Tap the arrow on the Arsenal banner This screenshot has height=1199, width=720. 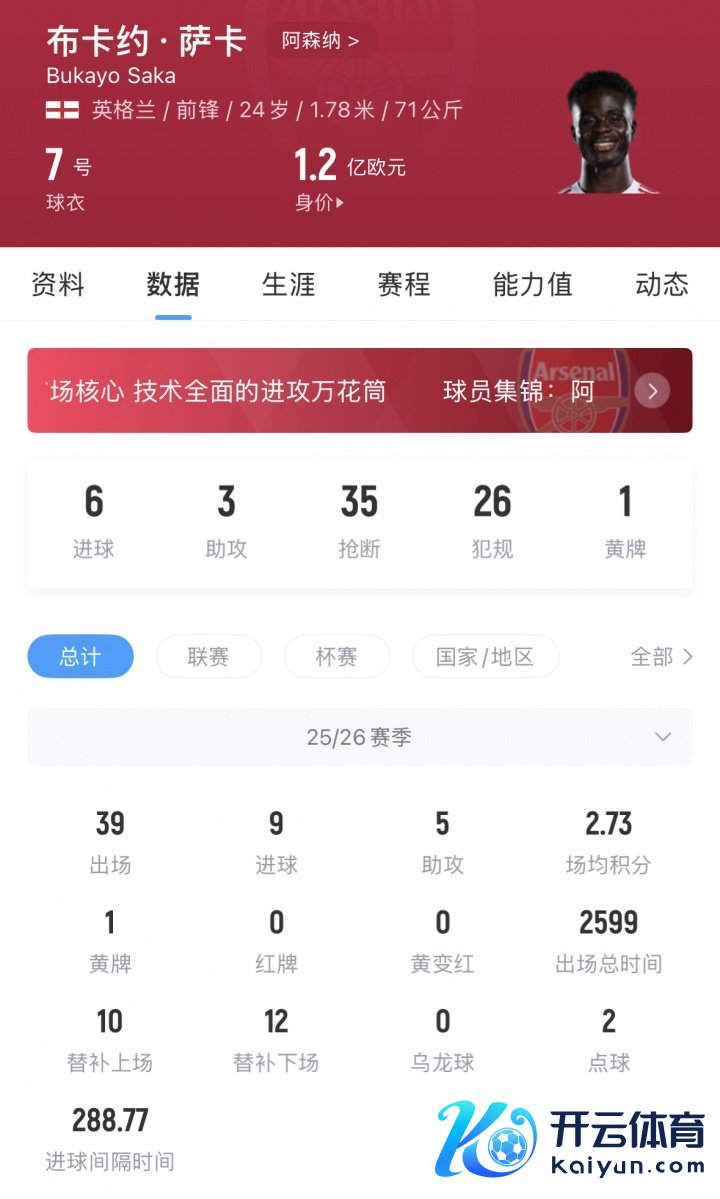click(x=652, y=390)
